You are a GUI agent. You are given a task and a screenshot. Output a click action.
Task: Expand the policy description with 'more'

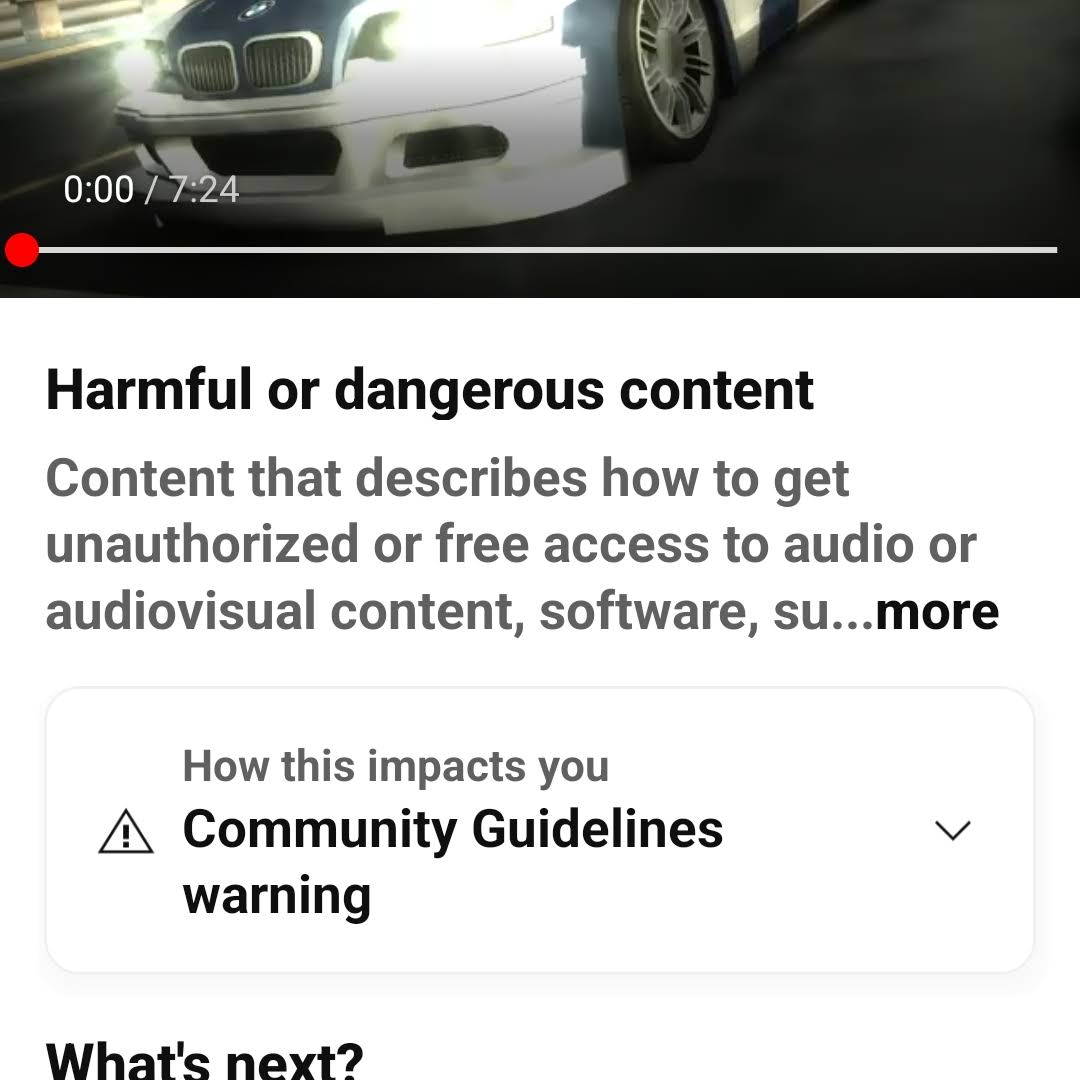936,612
